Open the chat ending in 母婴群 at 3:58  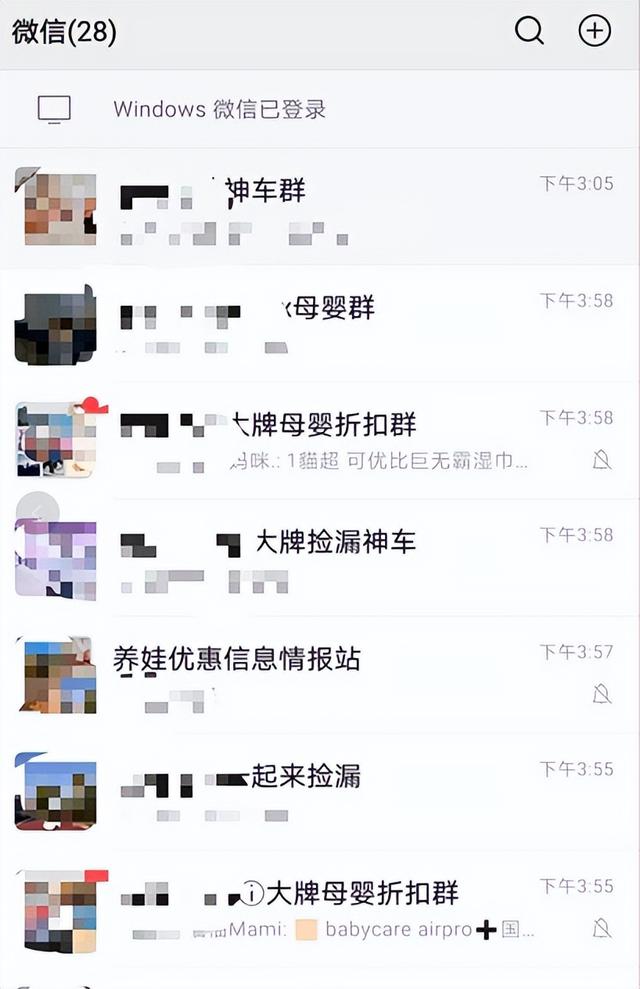click(320, 324)
